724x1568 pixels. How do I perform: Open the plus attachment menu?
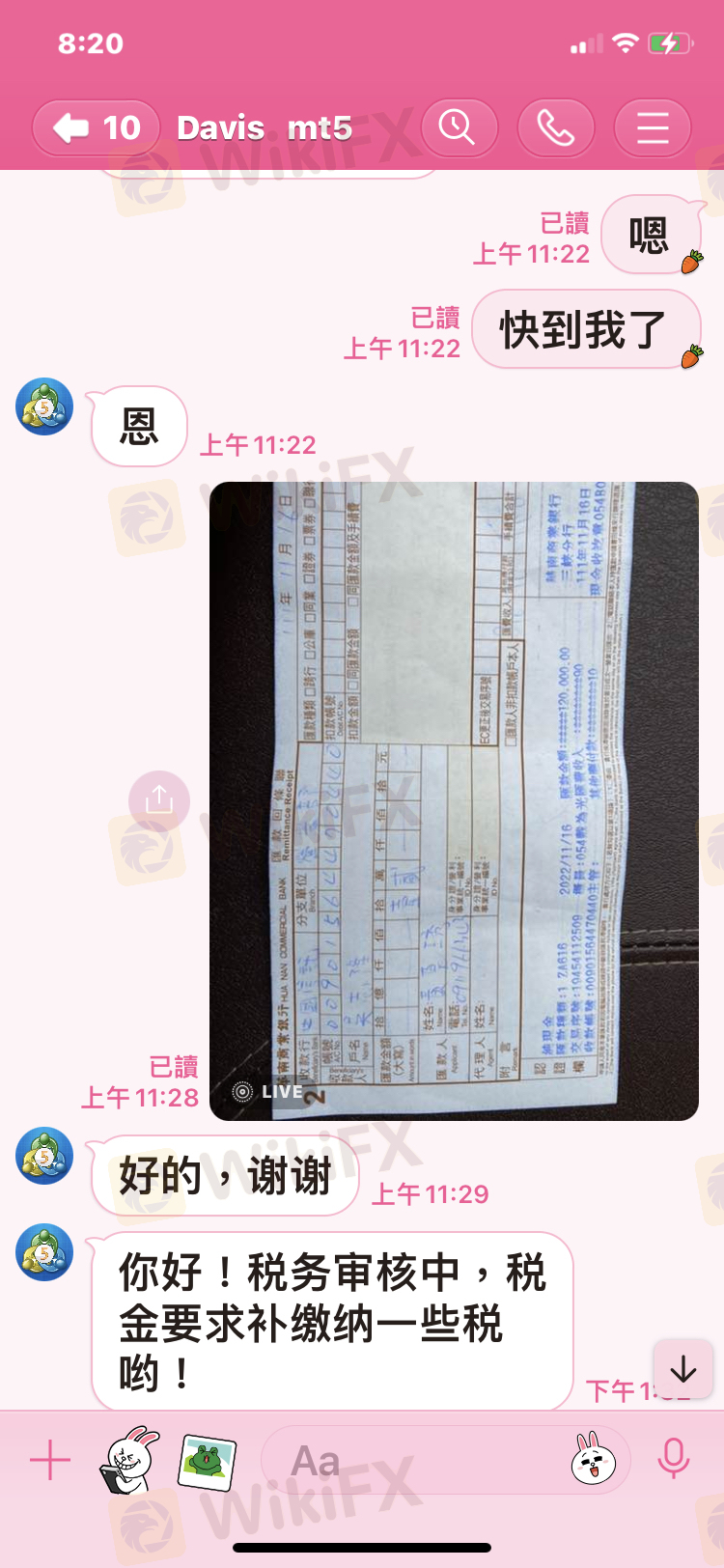coord(50,1461)
